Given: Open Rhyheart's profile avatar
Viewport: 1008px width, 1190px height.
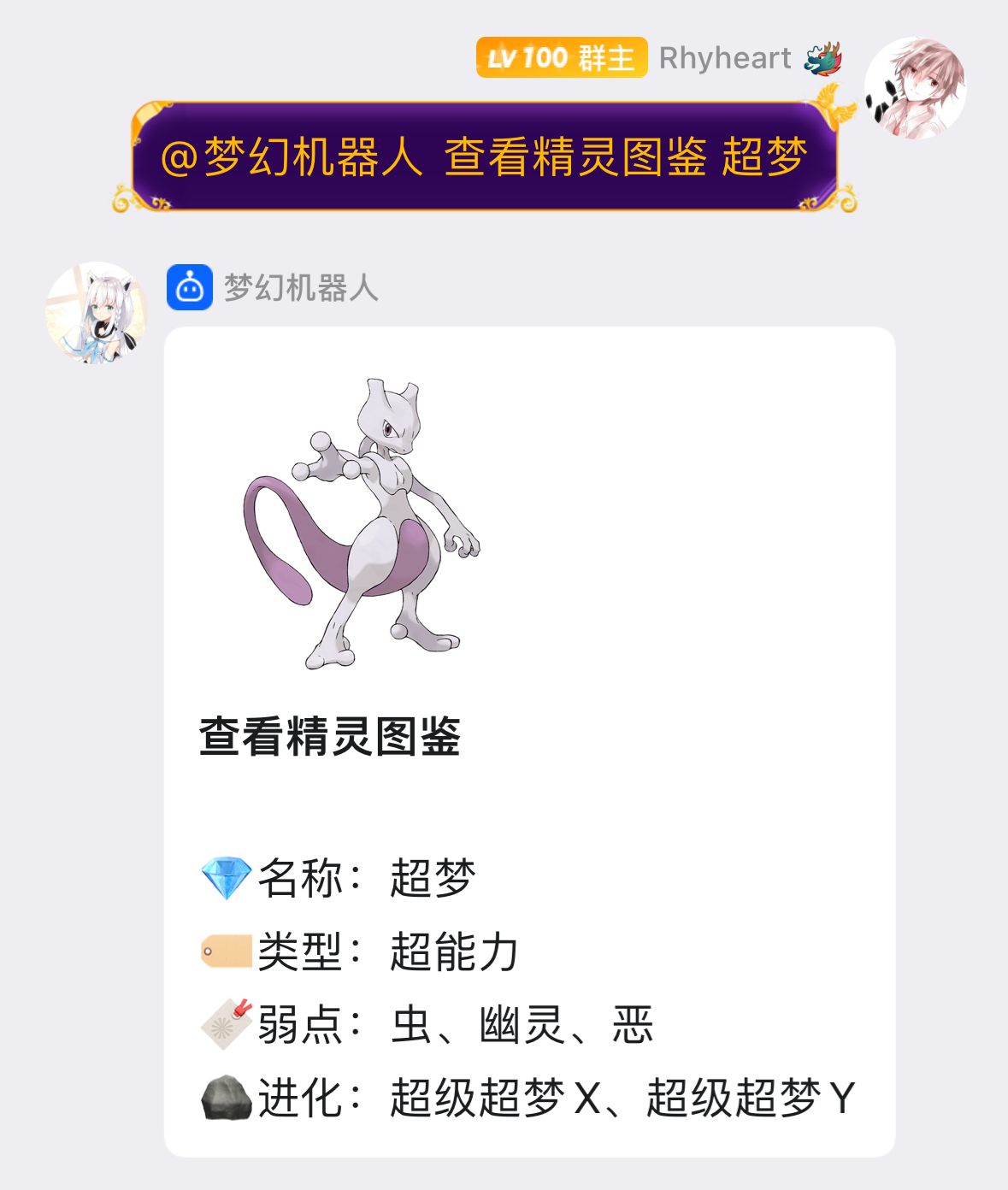Looking at the screenshot, I should [914, 88].
